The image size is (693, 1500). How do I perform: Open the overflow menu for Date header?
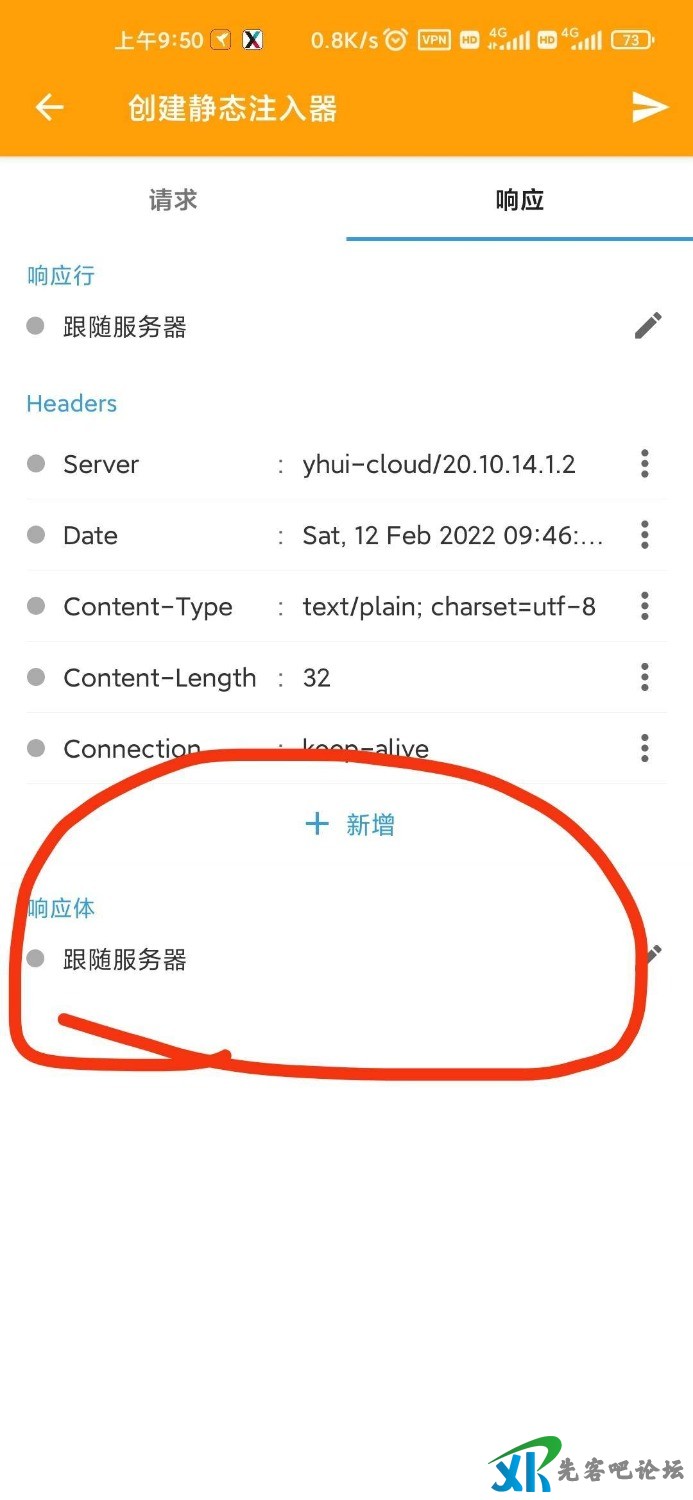pyautogui.click(x=645, y=535)
